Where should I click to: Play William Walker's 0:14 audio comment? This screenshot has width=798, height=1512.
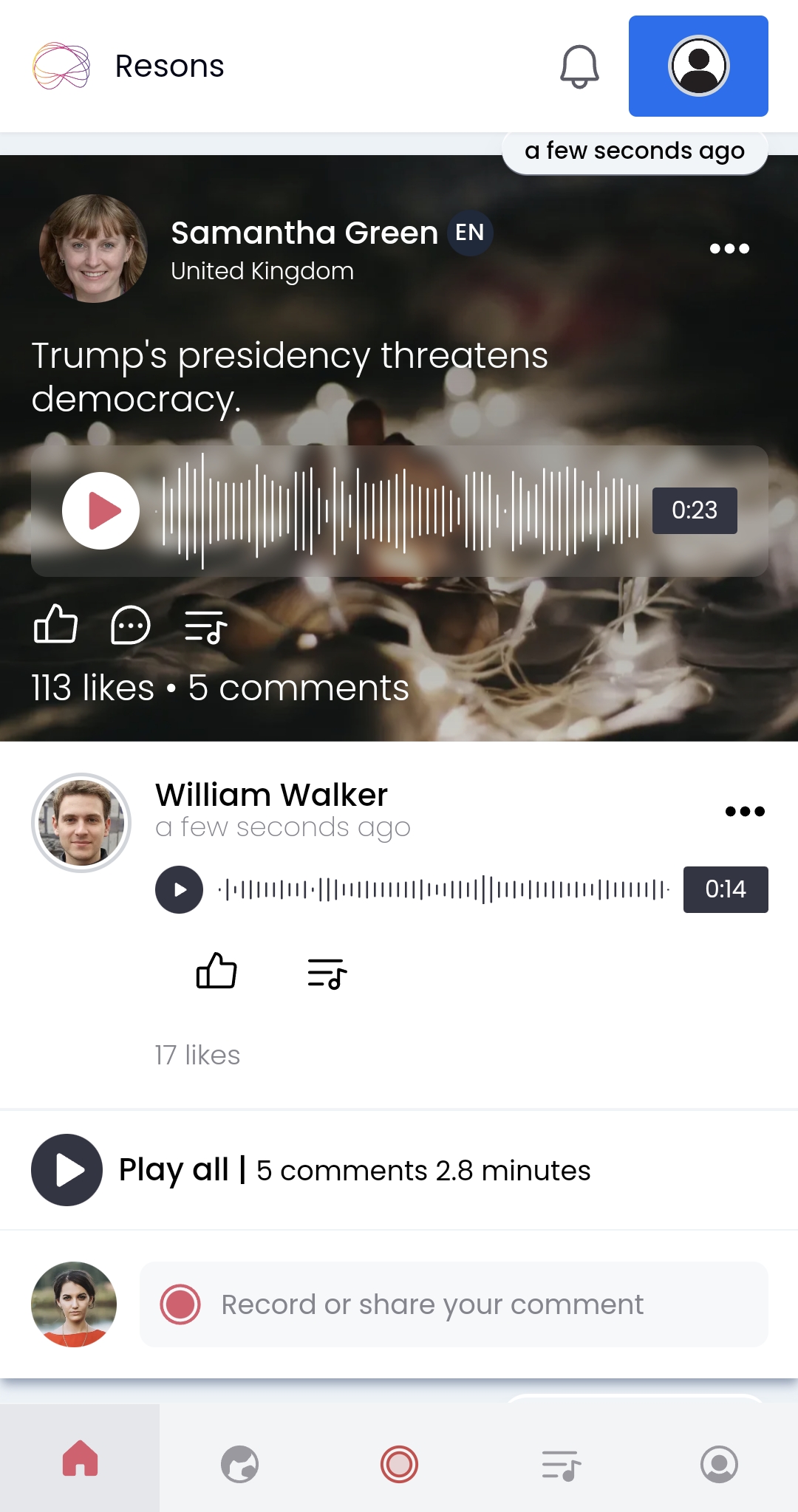[x=179, y=889]
